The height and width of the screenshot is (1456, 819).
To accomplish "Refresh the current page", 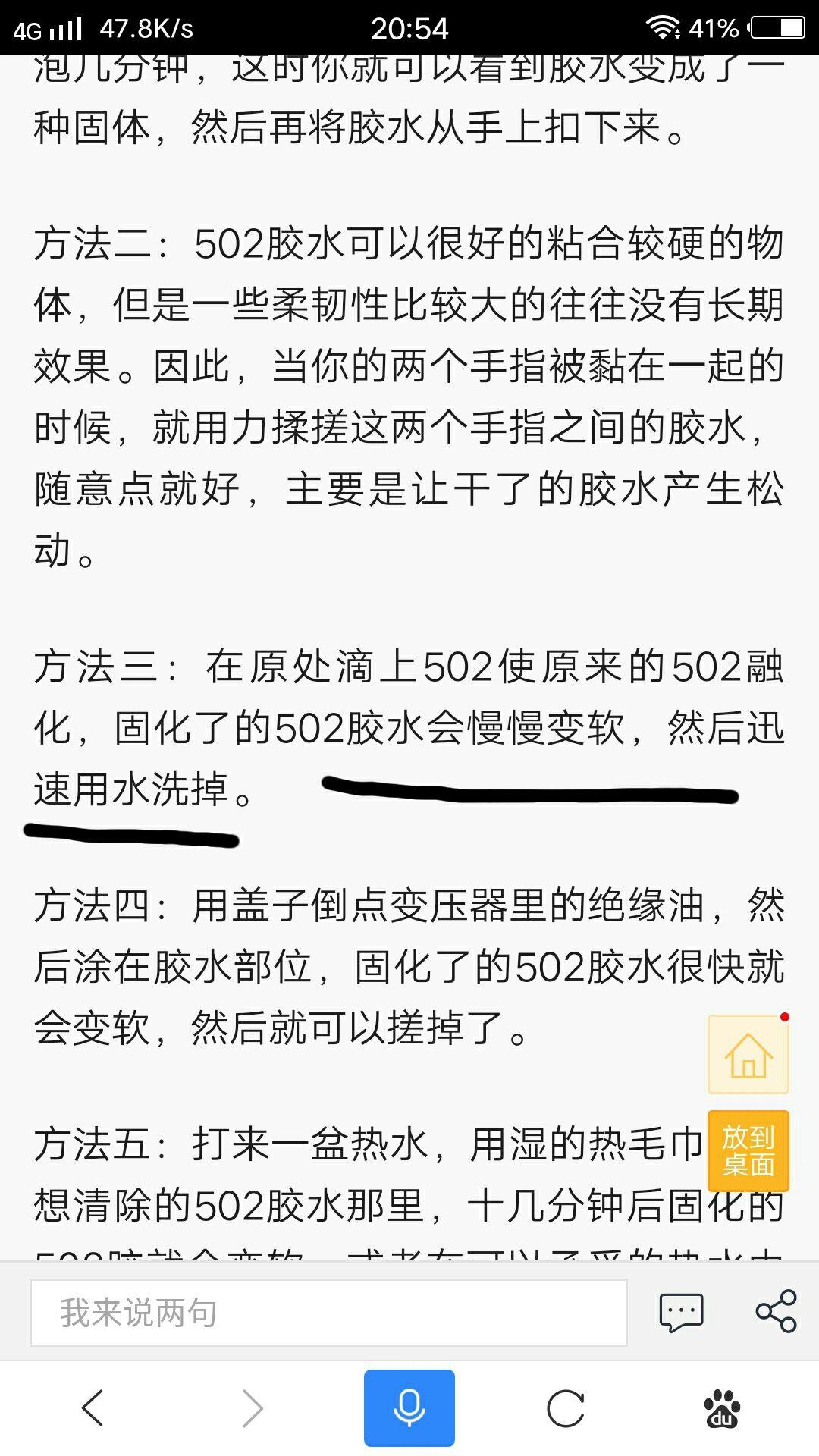I will pyautogui.click(x=566, y=1409).
